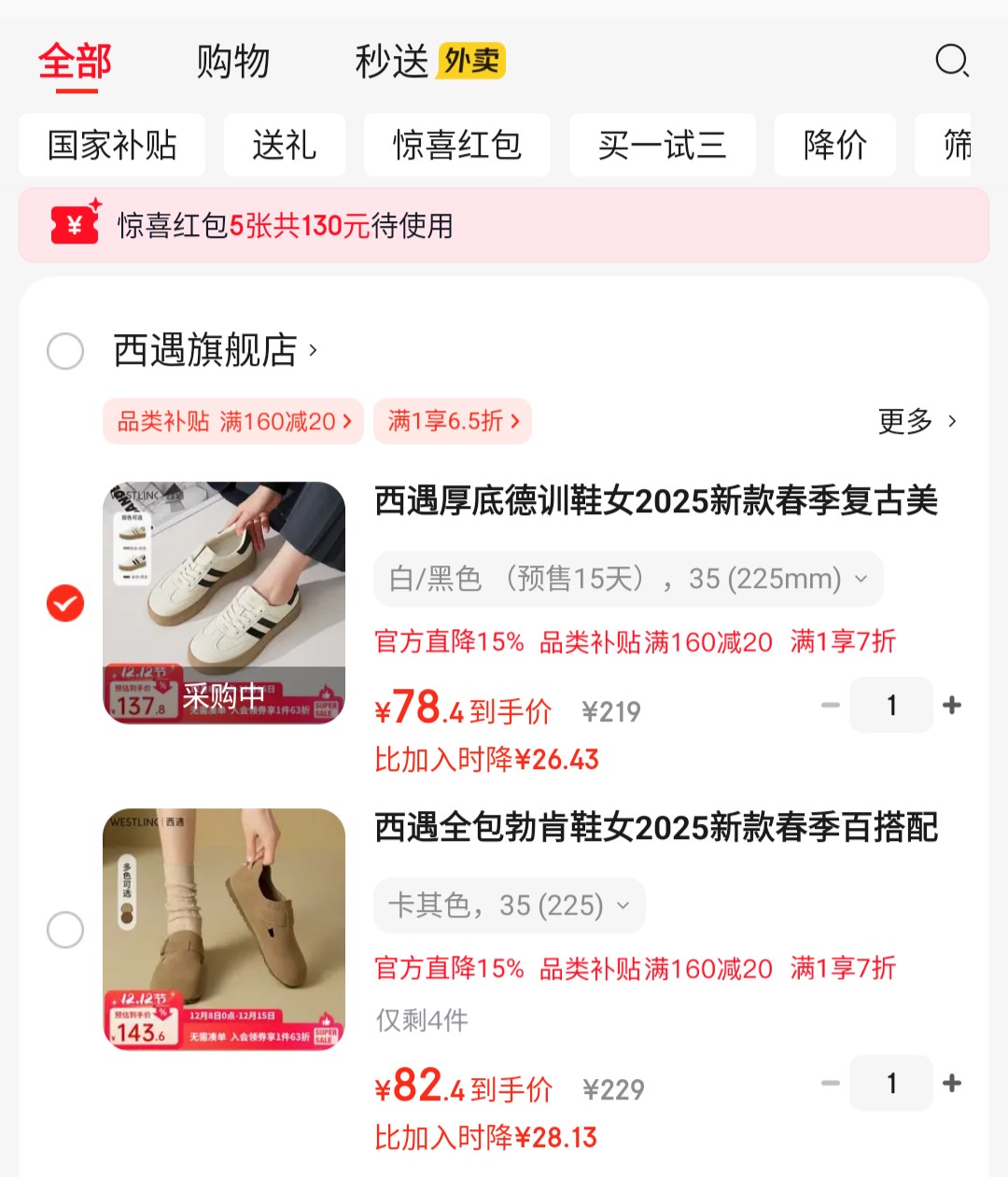Open the search magnifier icon
1008x1177 pixels.
point(951,62)
